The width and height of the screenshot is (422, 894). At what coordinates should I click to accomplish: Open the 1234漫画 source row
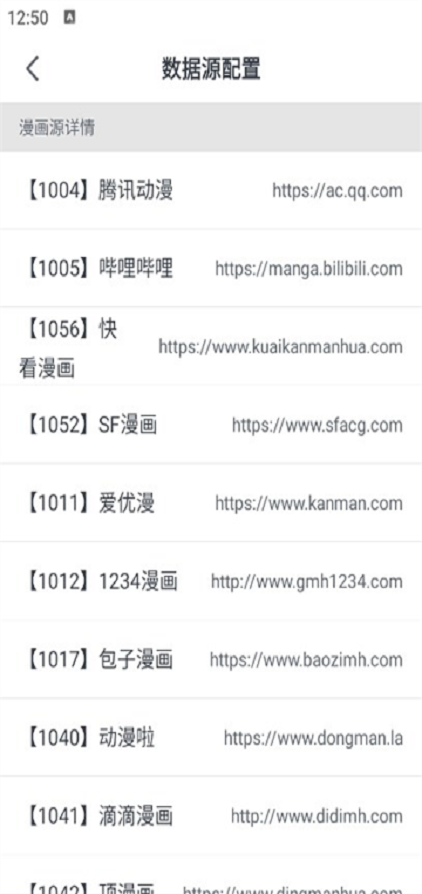click(211, 581)
